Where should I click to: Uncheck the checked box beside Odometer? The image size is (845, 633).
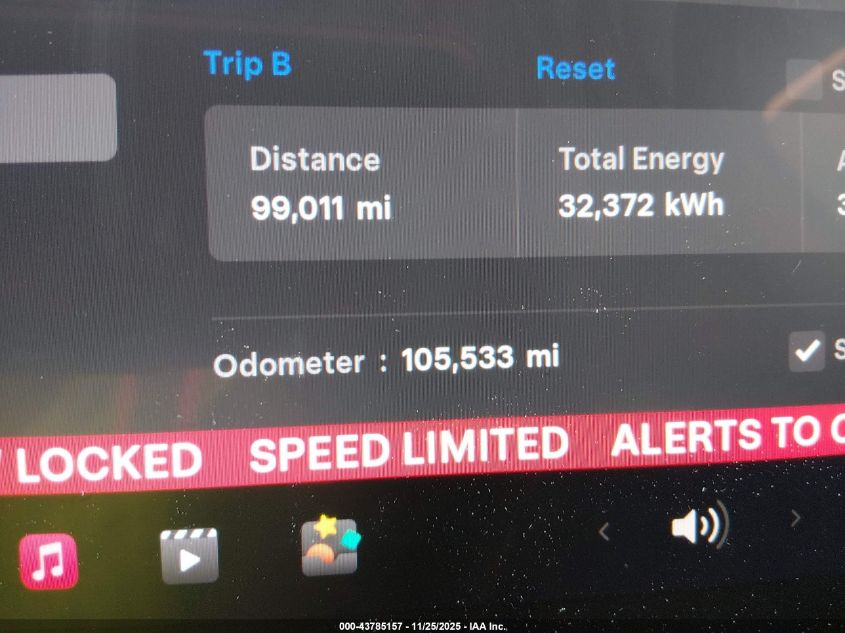tap(806, 351)
